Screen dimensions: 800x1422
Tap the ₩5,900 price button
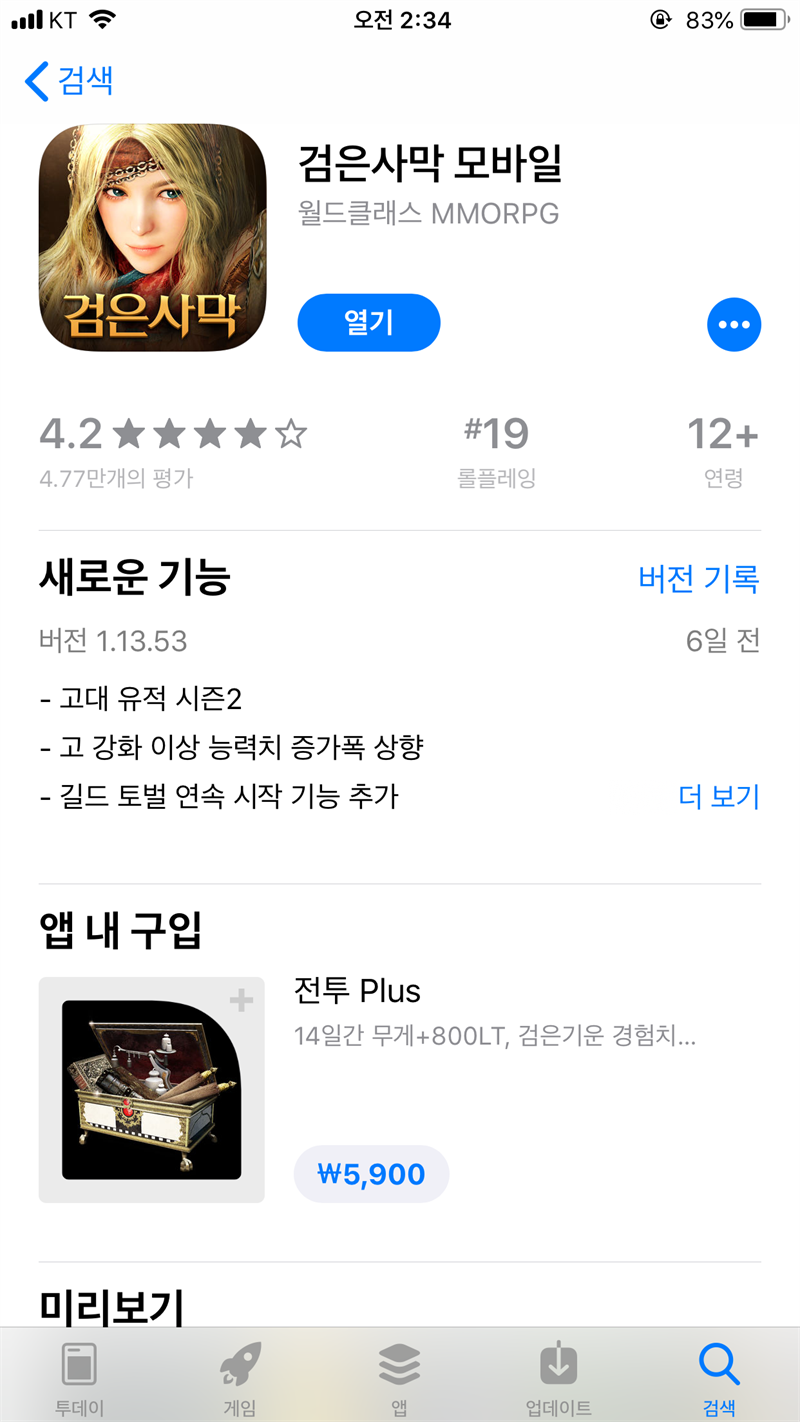coord(371,1174)
